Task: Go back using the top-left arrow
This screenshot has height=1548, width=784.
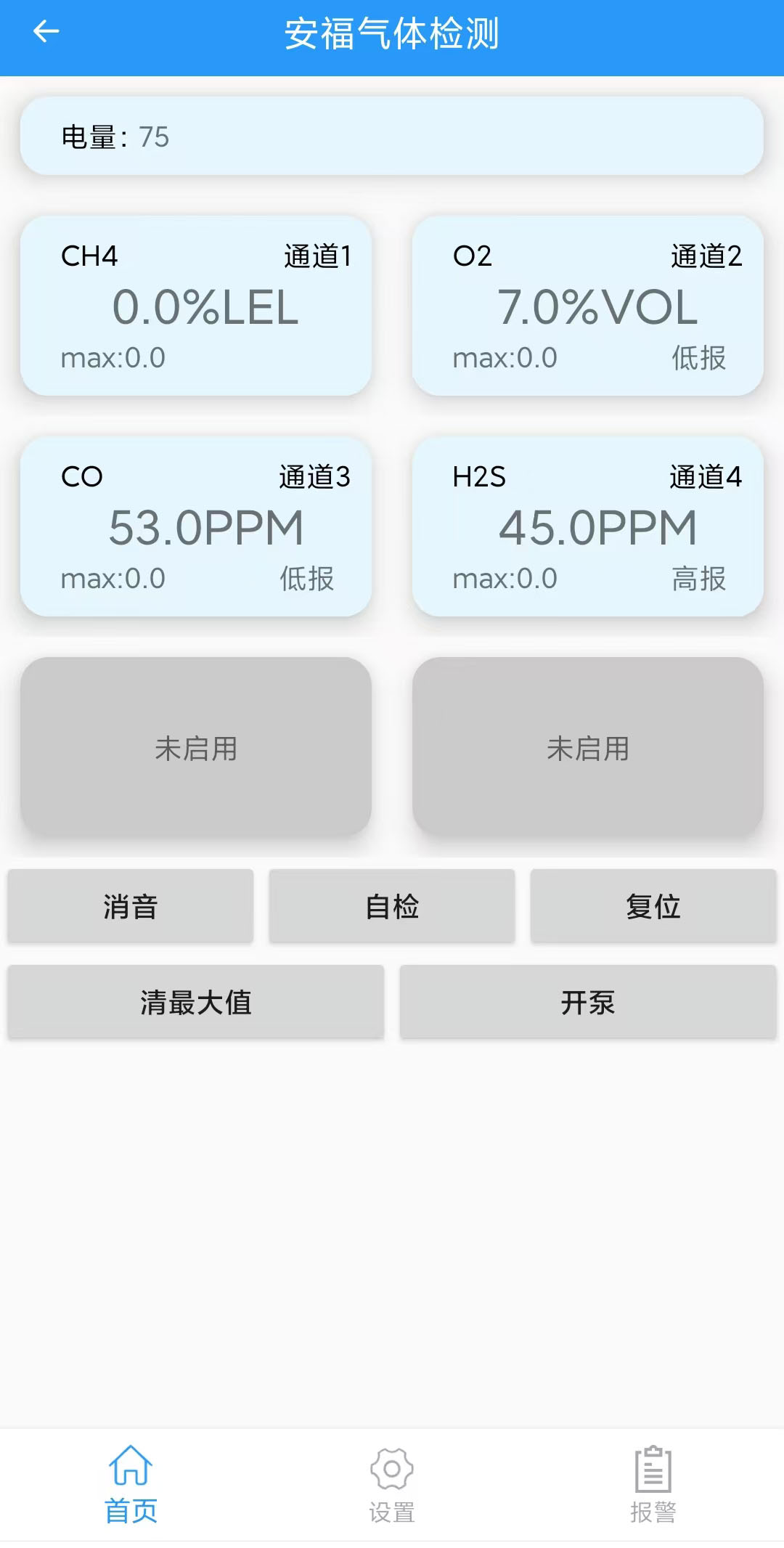Action: click(46, 32)
